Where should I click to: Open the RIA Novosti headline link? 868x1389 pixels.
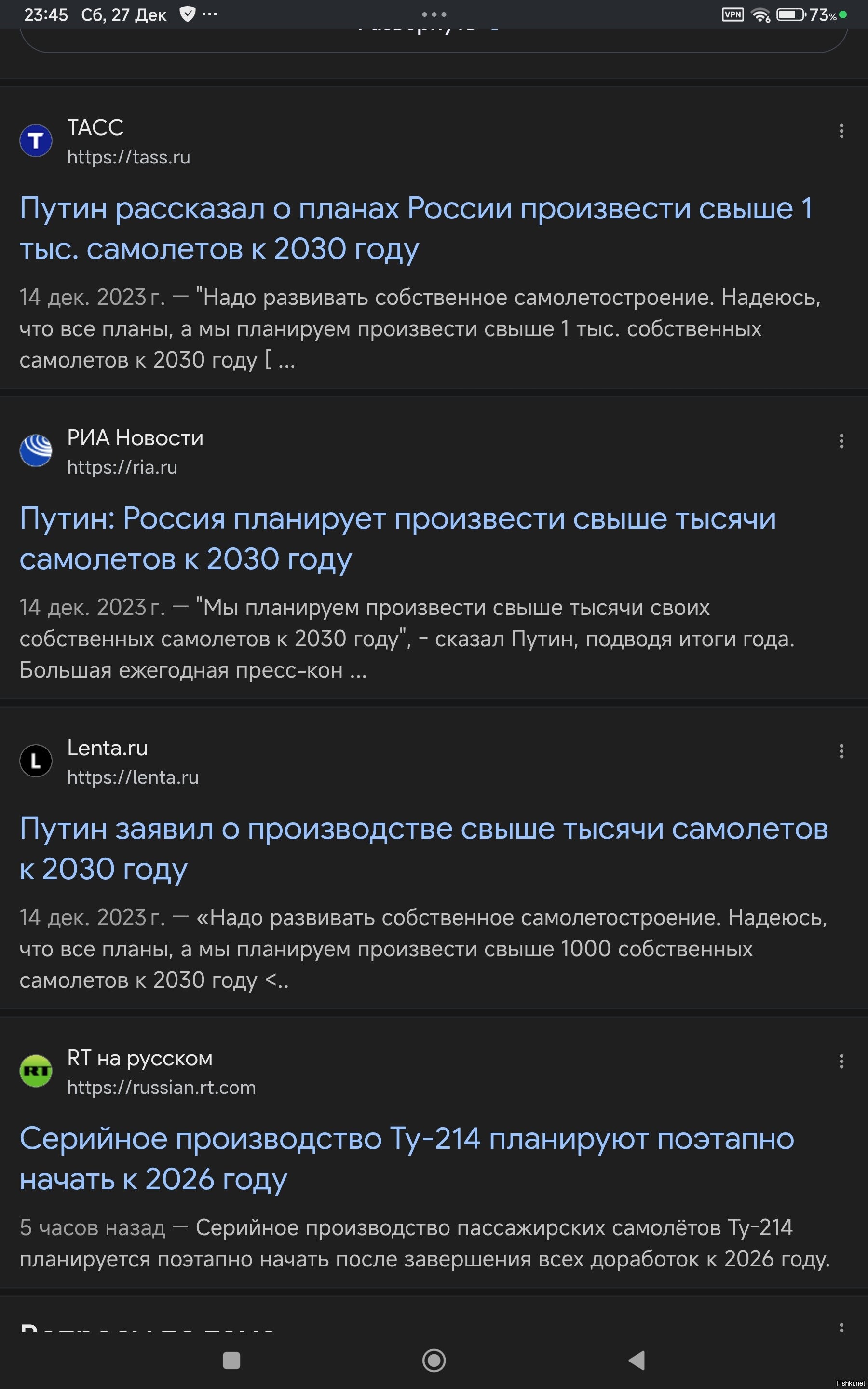[397, 538]
